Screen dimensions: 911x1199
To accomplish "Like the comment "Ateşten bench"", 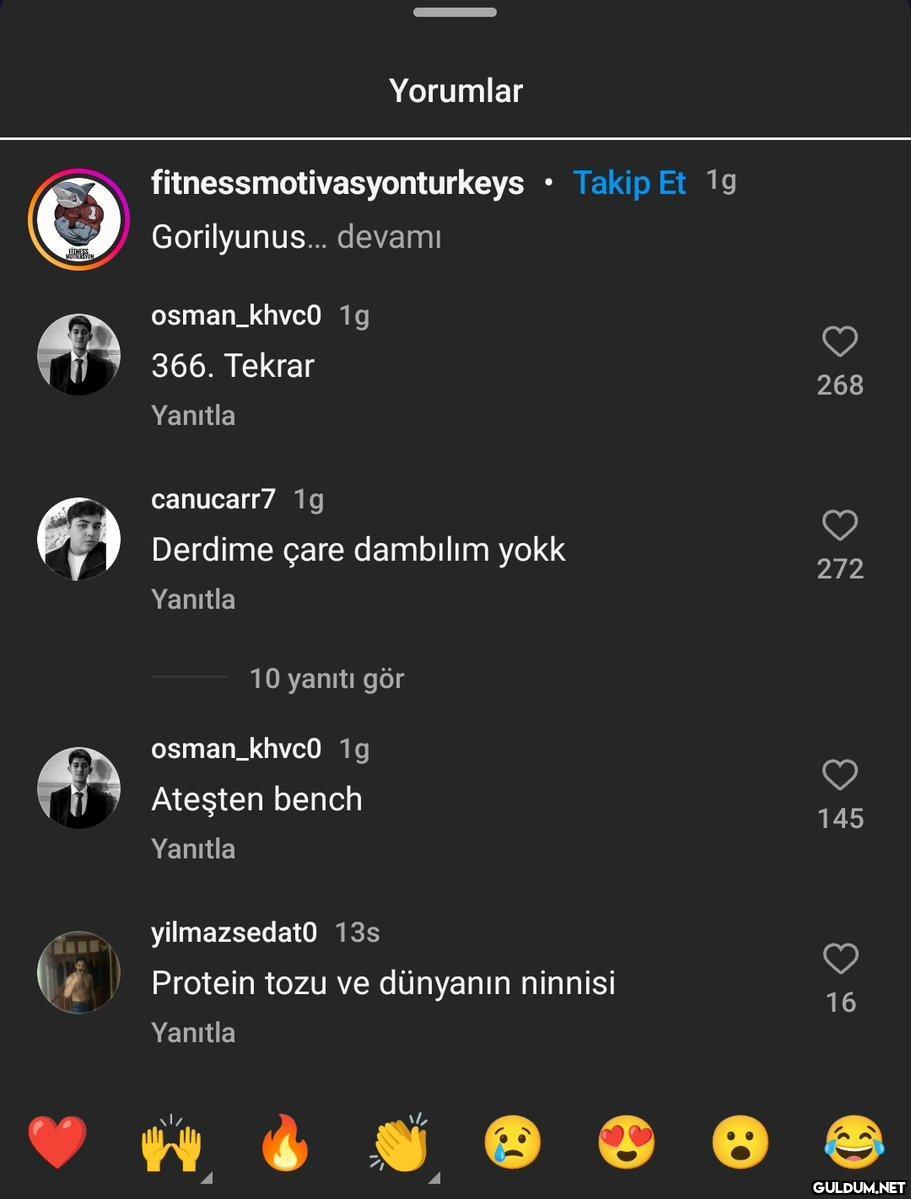I will 839,776.
